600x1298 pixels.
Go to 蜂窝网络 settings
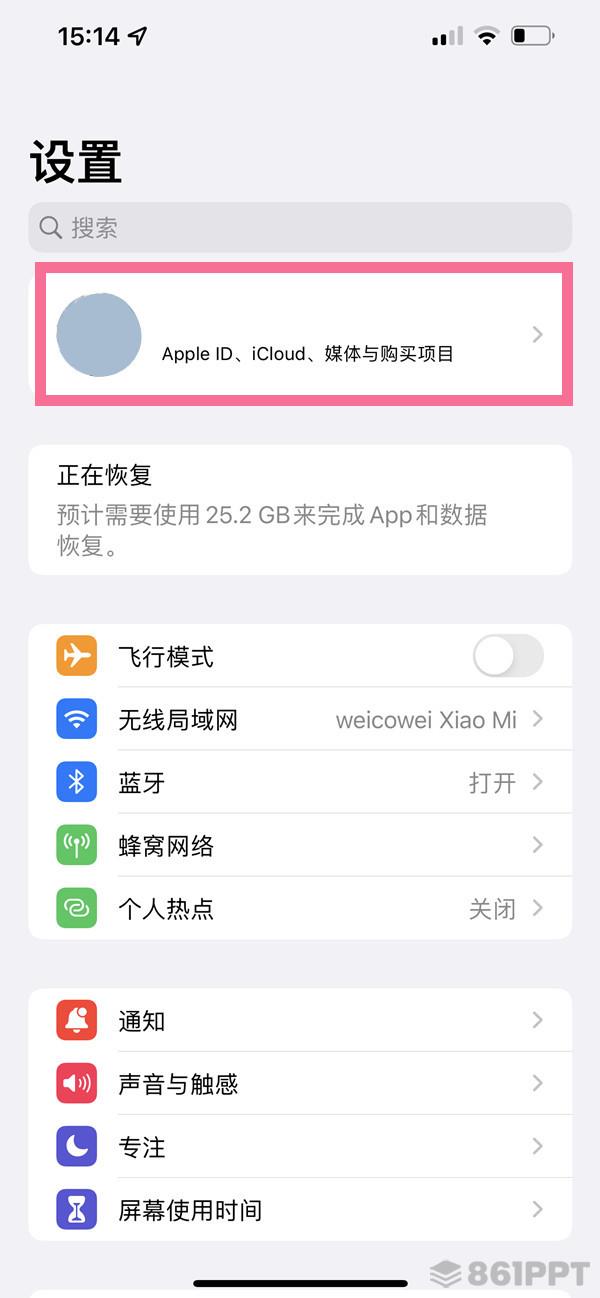tap(300, 845)
